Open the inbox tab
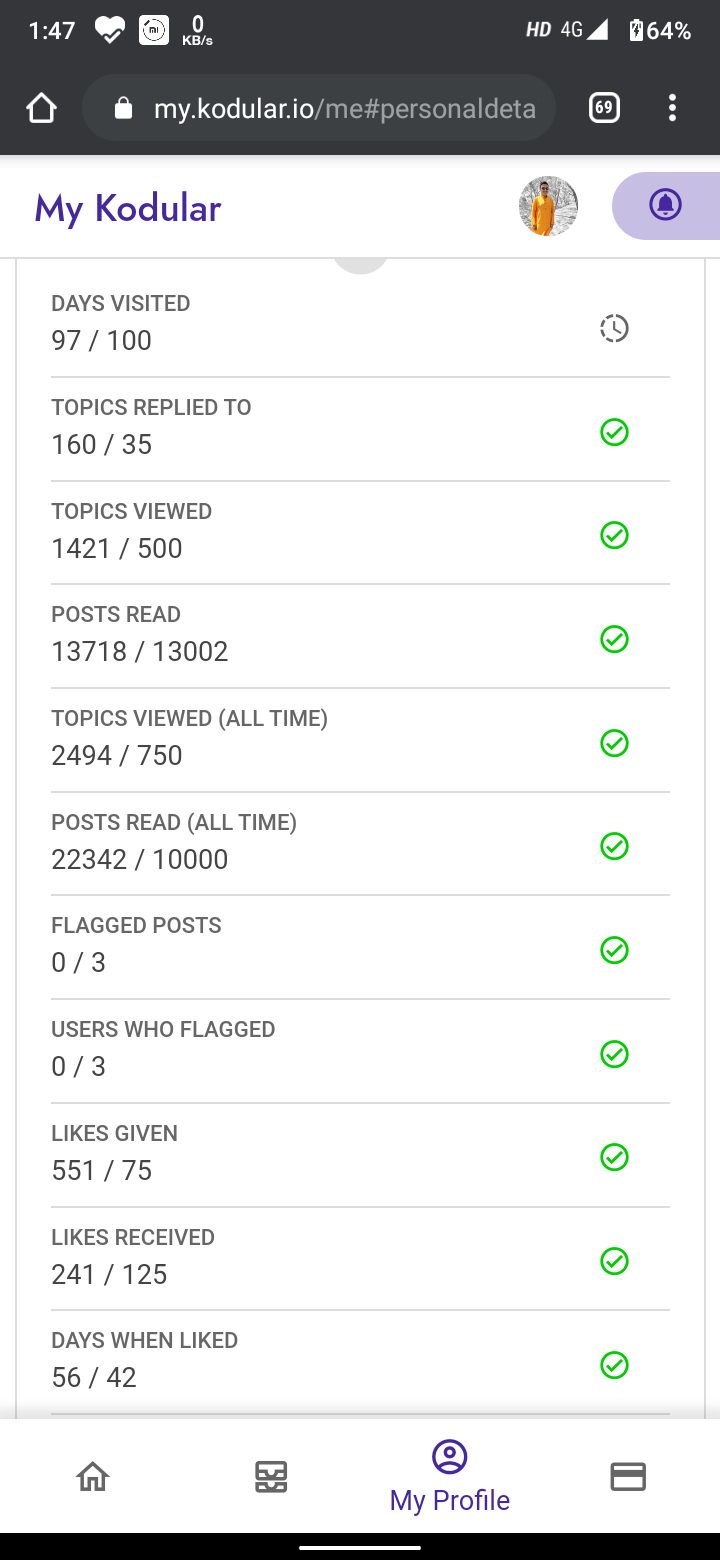 271,1476
